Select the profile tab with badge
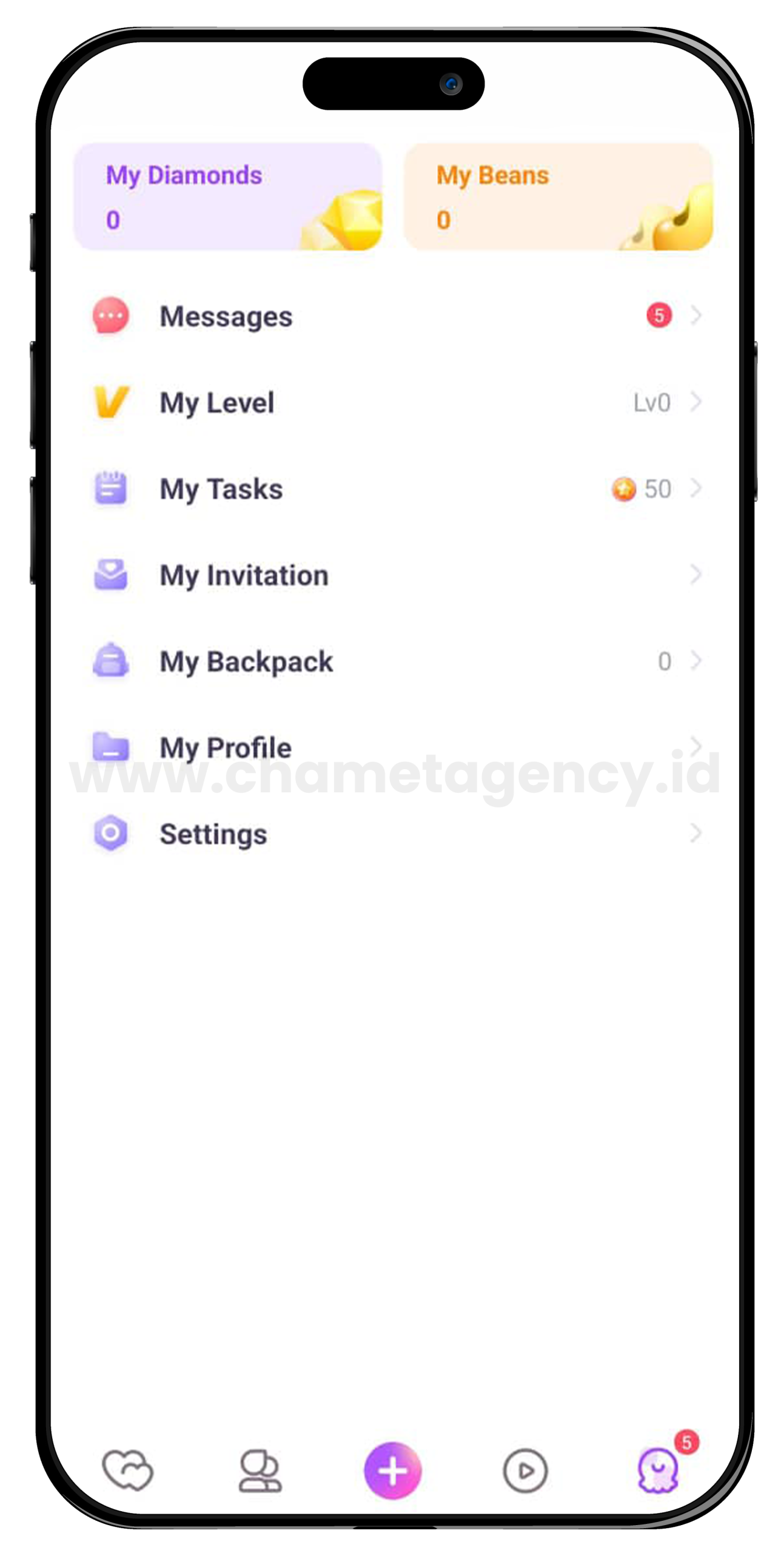This screenshot has width=784, height=1553. 658,1470
